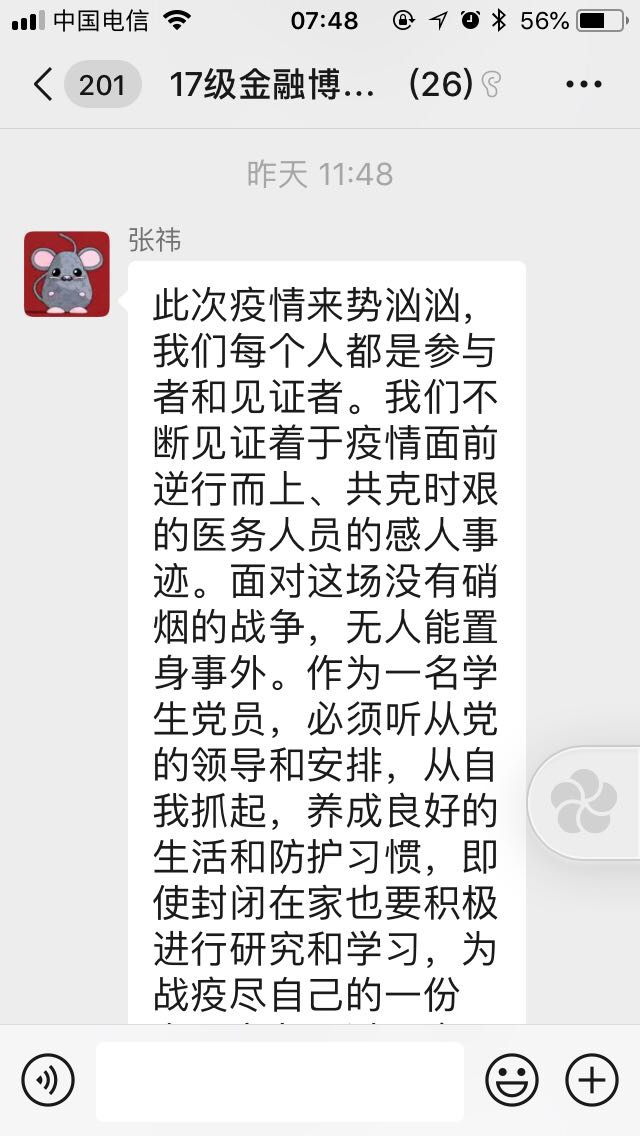The height and width of the screenshot is (1136, 640).
Task: Open the emoji sticker panel
Action: [512, 1081]
